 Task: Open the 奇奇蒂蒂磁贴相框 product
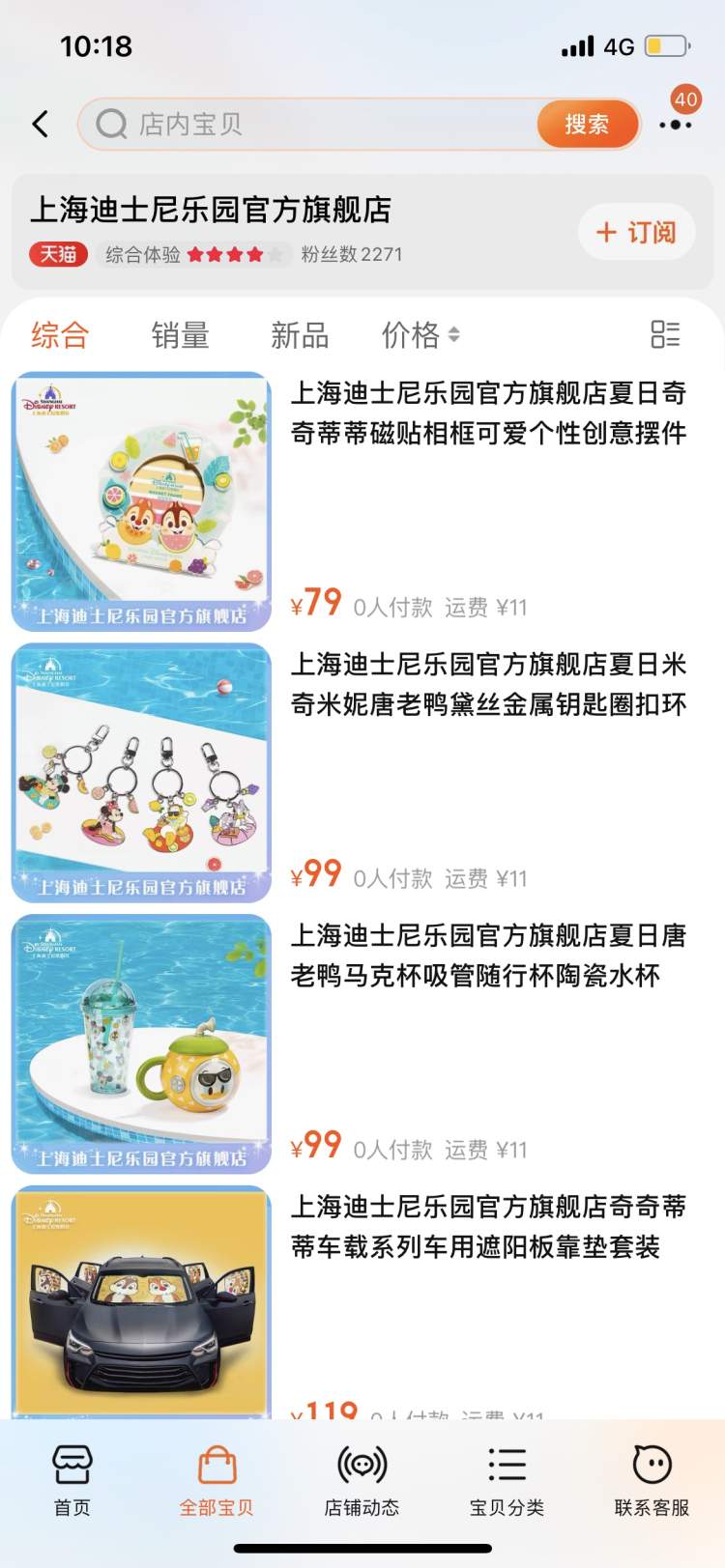[488, 413]
